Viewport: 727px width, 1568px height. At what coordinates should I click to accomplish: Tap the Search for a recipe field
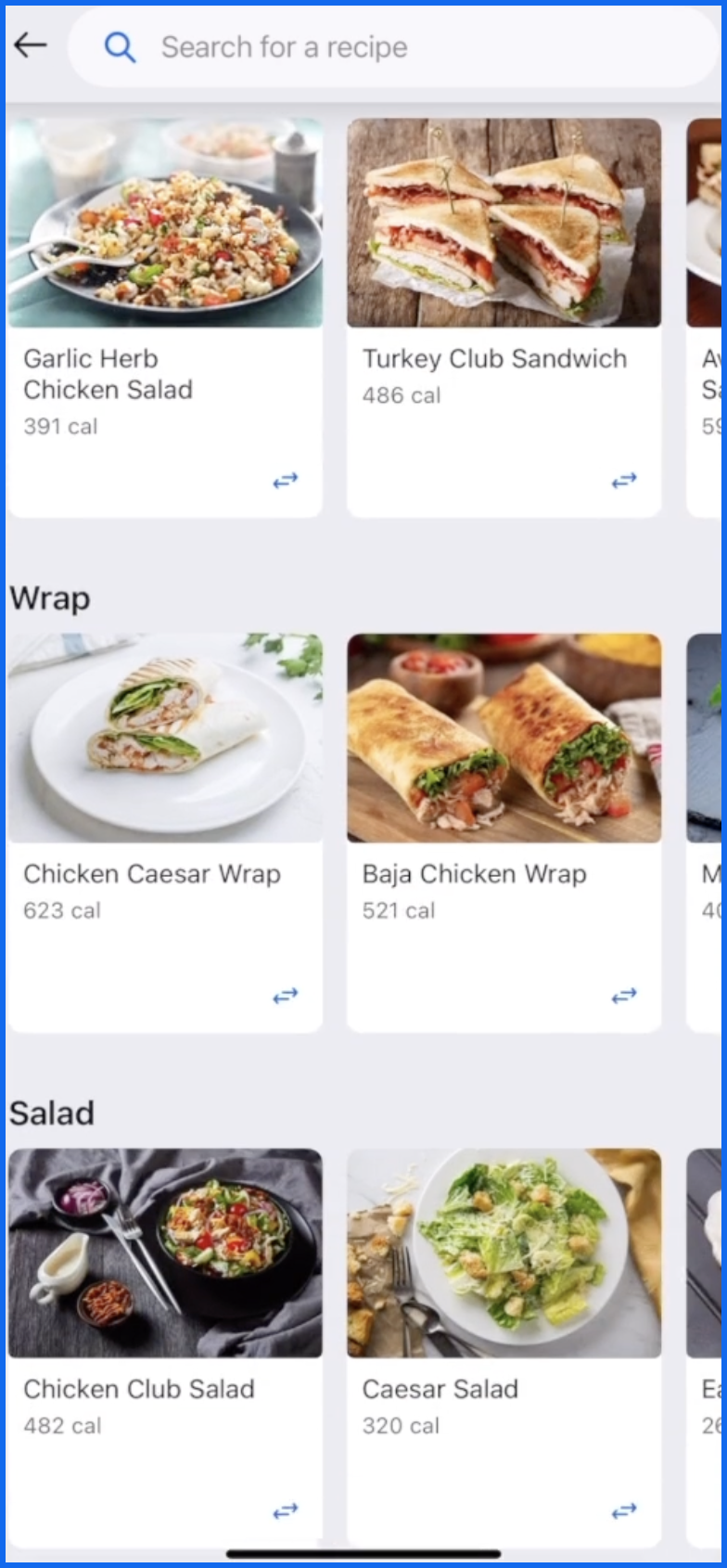coord(389,47)
